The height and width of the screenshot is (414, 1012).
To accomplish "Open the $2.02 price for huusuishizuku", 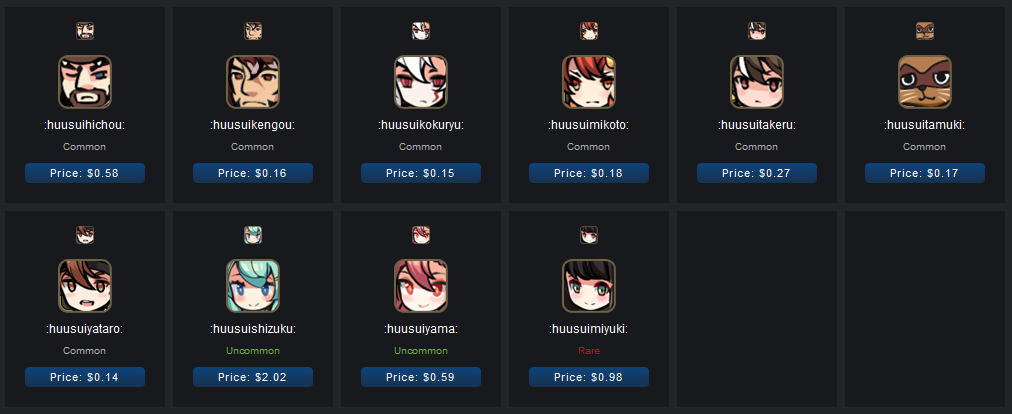I will (x=253, y=377).
